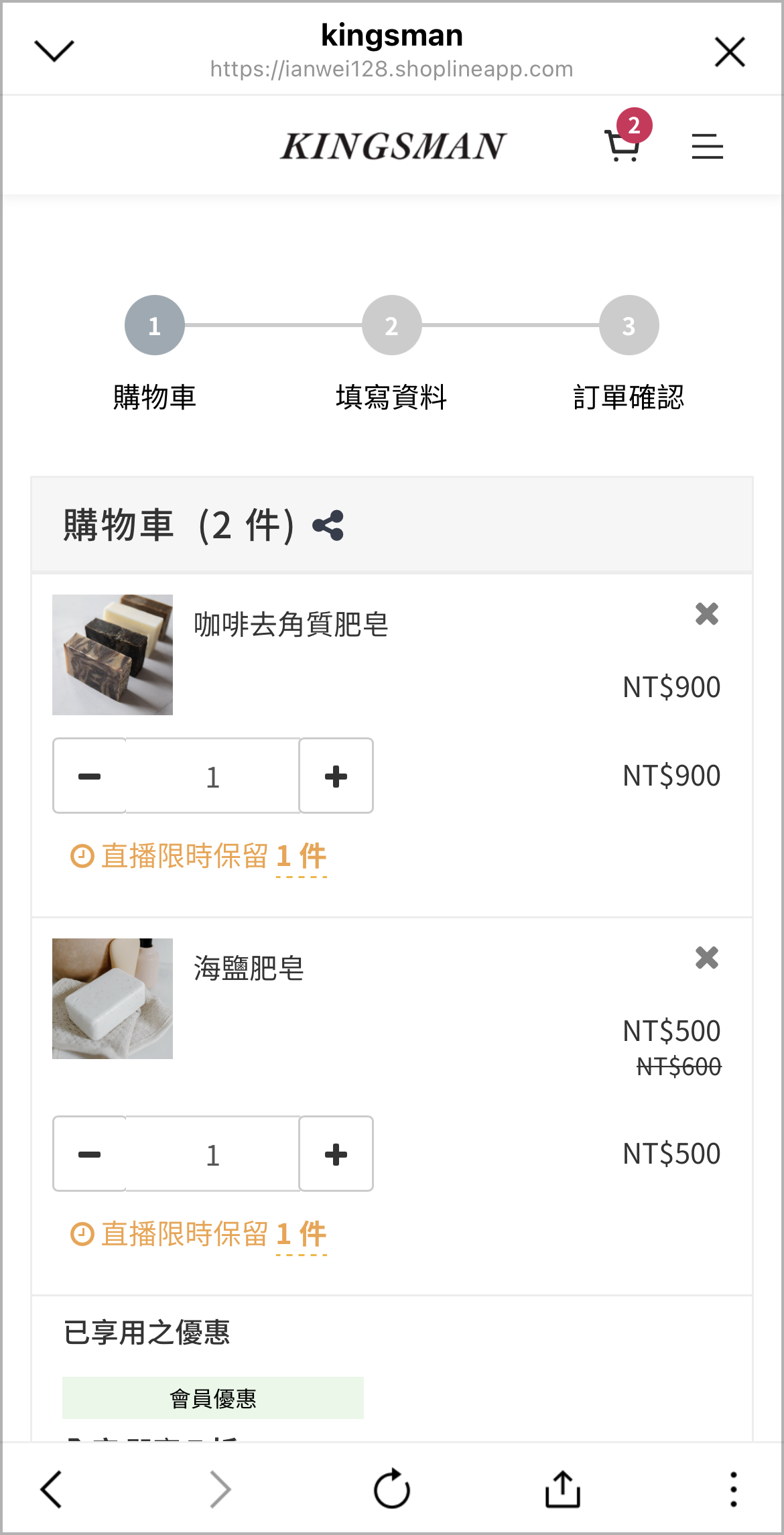Increase quantity of 海鹽肥皂
The image size is (784, 1535).
pyautogui.click(x=336, y=1154)
